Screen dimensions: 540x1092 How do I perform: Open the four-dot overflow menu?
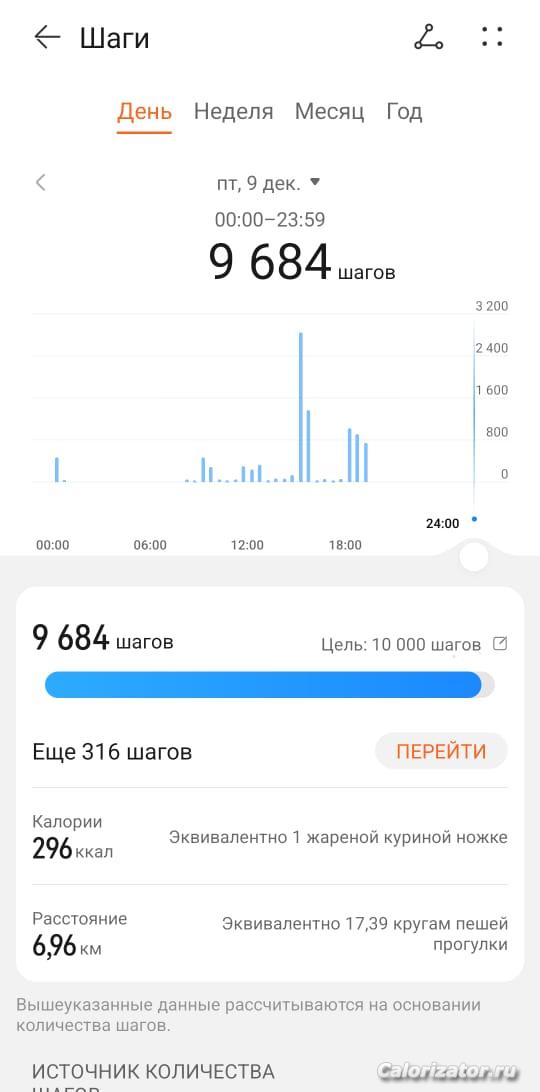(492, 37)
